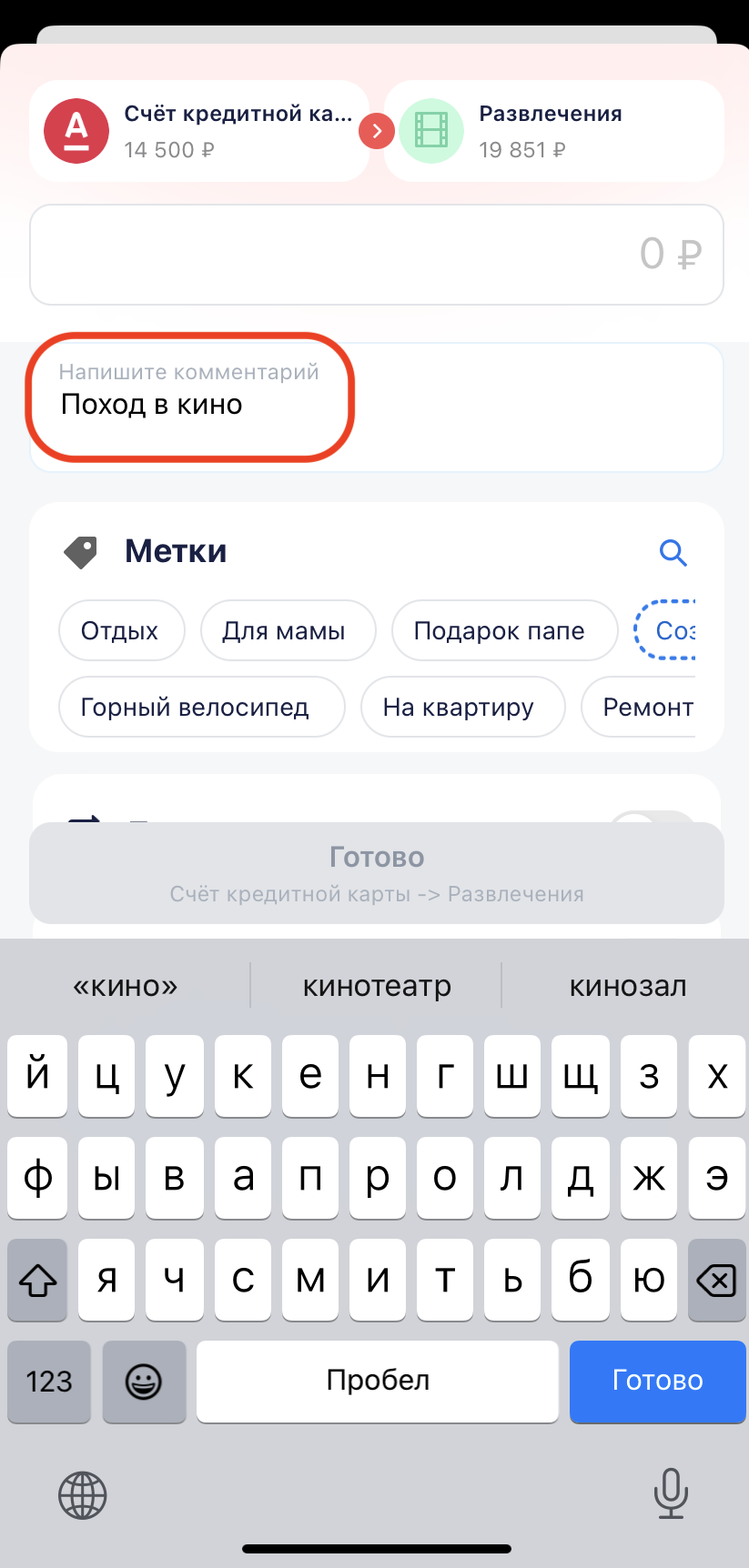Viewport: 749px width, 1568px height.
Task: Start dictation with the microphone icon
Action: coord(671,1493)
